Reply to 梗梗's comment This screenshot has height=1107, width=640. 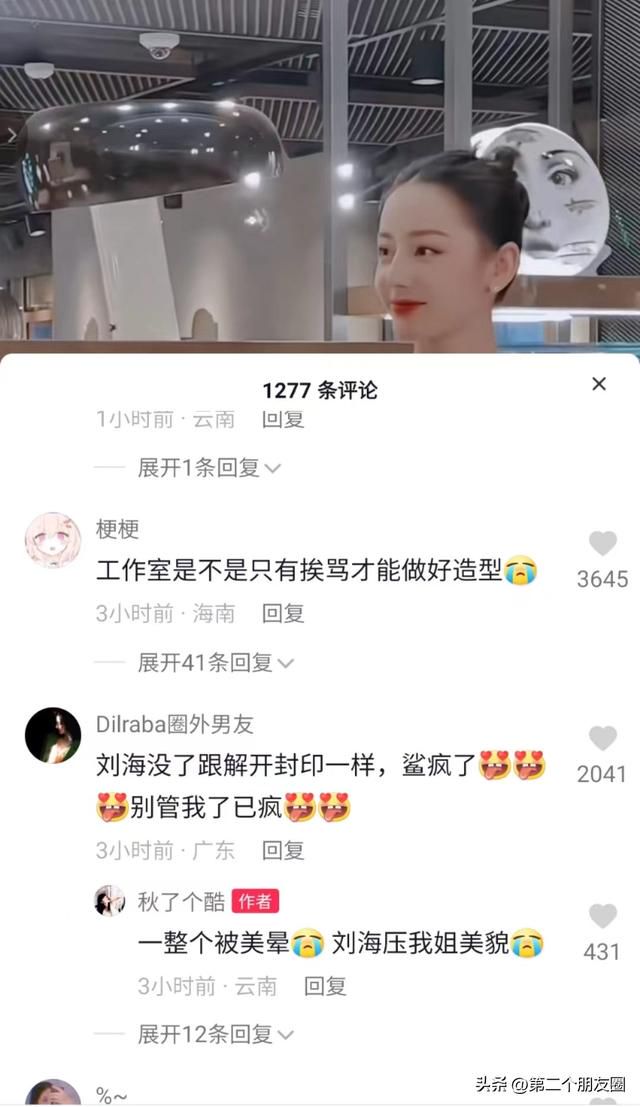pos(283,613)
